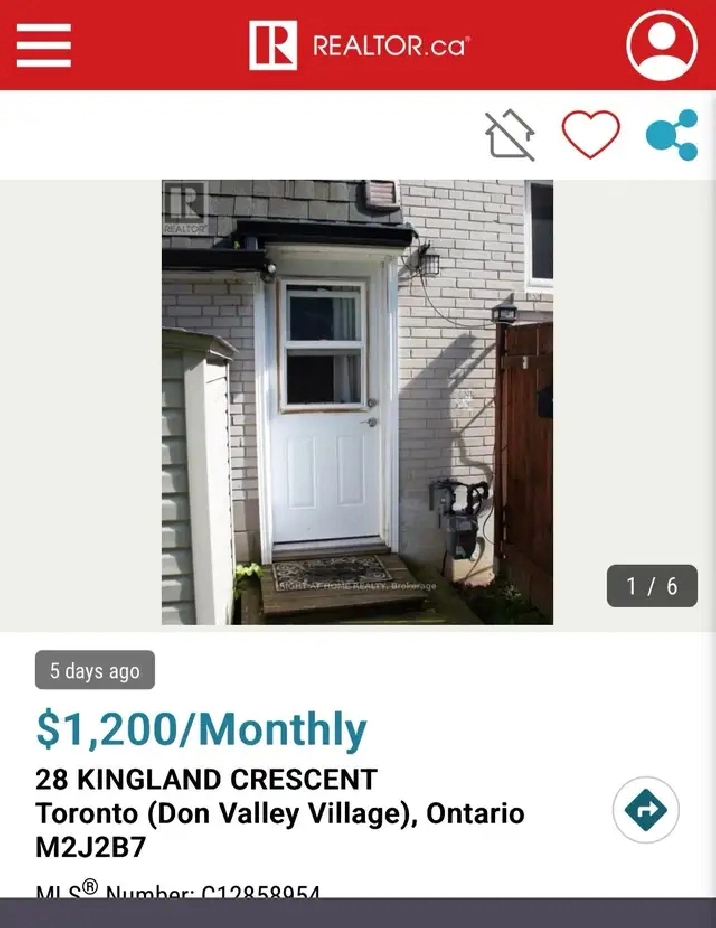Open the hamburger navigation menu
The height and width of the screenshot is (928, 716).
pyautogui.click(x=43, y=45)
